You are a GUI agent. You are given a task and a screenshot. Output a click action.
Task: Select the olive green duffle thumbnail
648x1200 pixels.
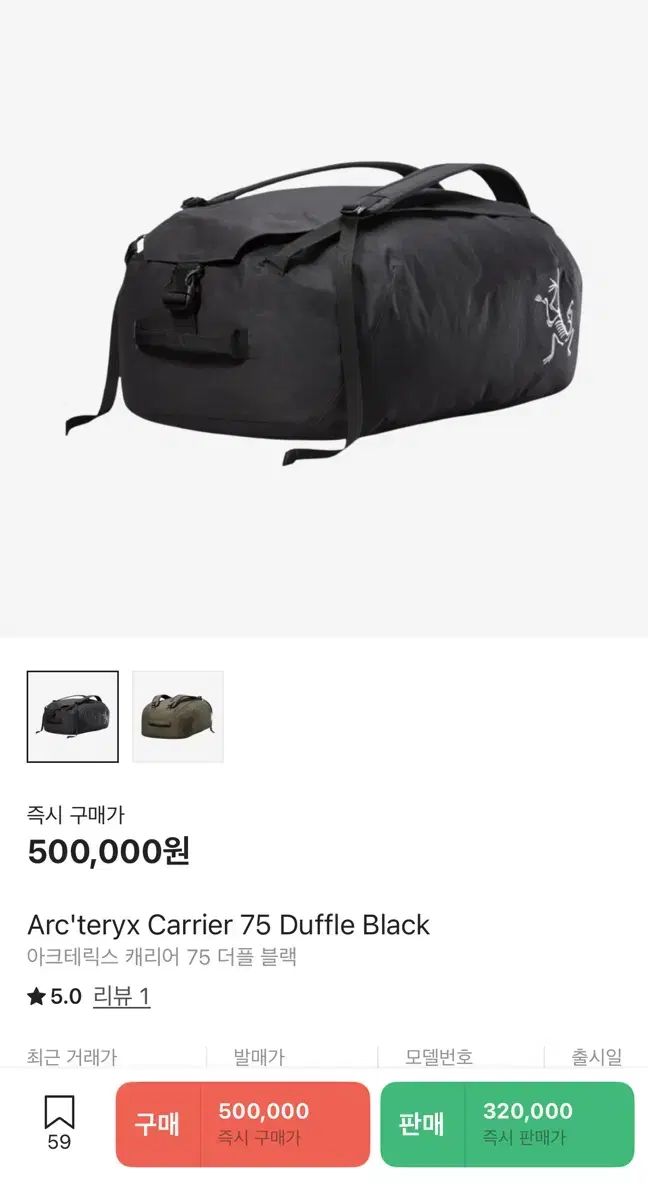click(178, 716)
